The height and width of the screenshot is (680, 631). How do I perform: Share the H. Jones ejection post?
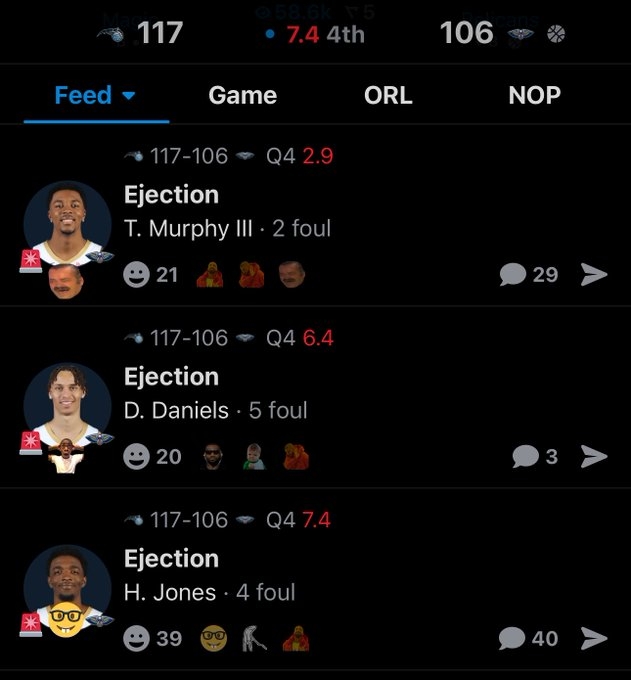pos(594,638)
